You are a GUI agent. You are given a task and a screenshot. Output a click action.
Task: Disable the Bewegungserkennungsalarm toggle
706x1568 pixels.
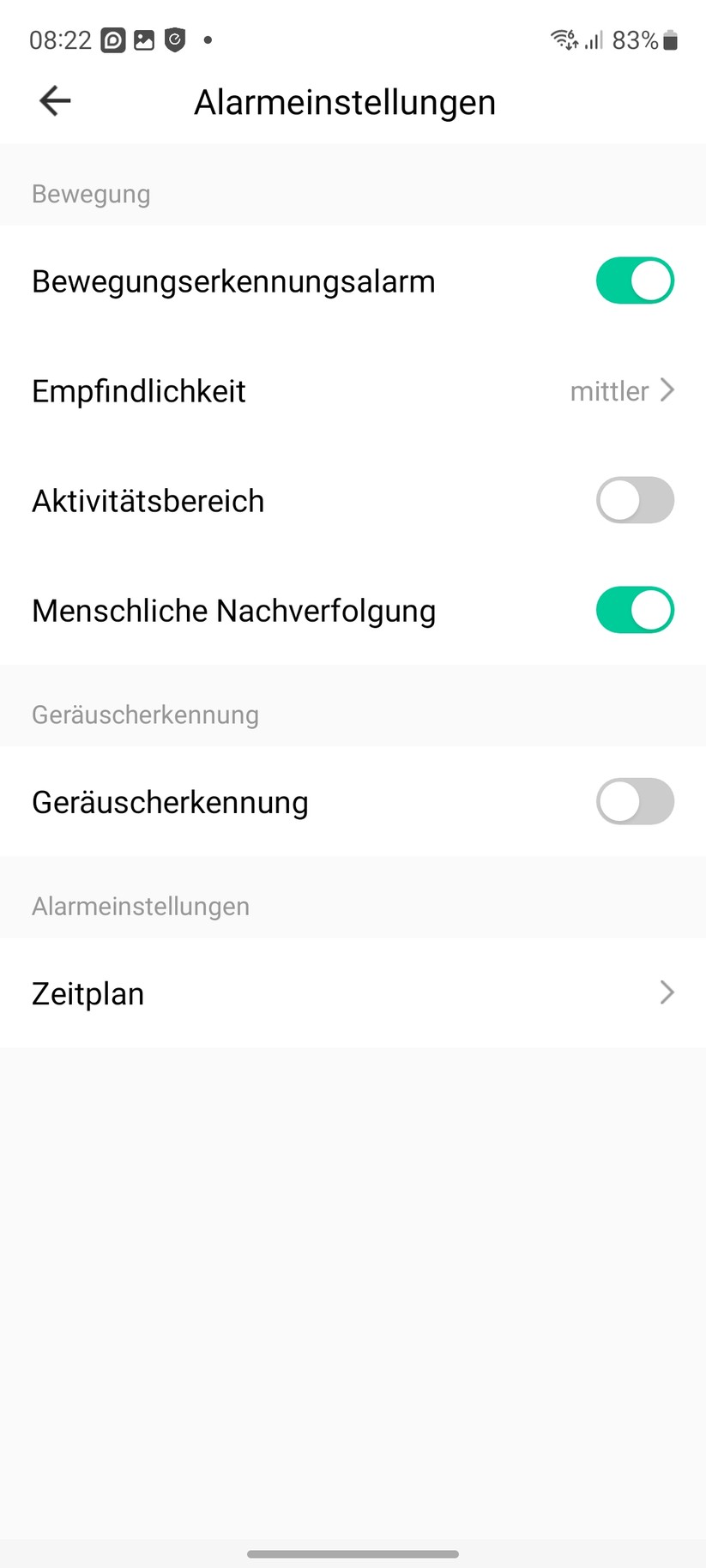pyautogui.click(x=635, y=280)
